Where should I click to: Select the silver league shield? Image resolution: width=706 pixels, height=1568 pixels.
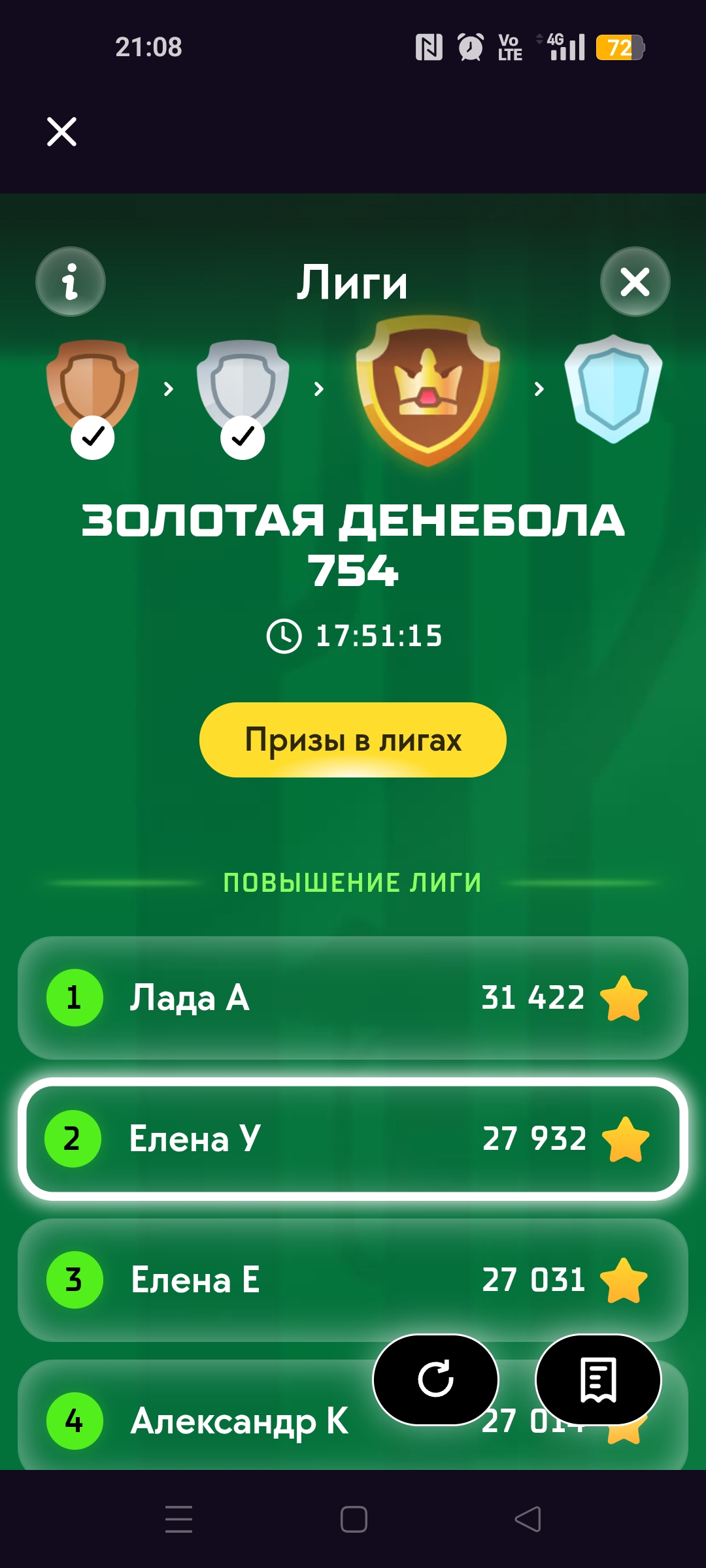(x=243, y=387)
